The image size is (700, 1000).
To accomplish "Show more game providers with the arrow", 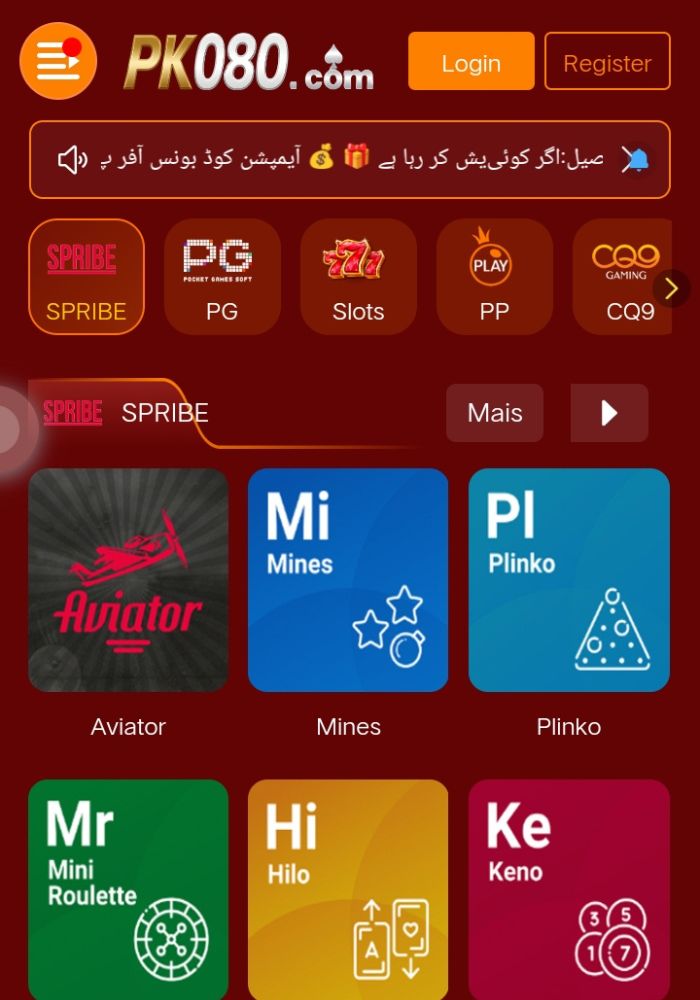I will (x=672, y=288).
